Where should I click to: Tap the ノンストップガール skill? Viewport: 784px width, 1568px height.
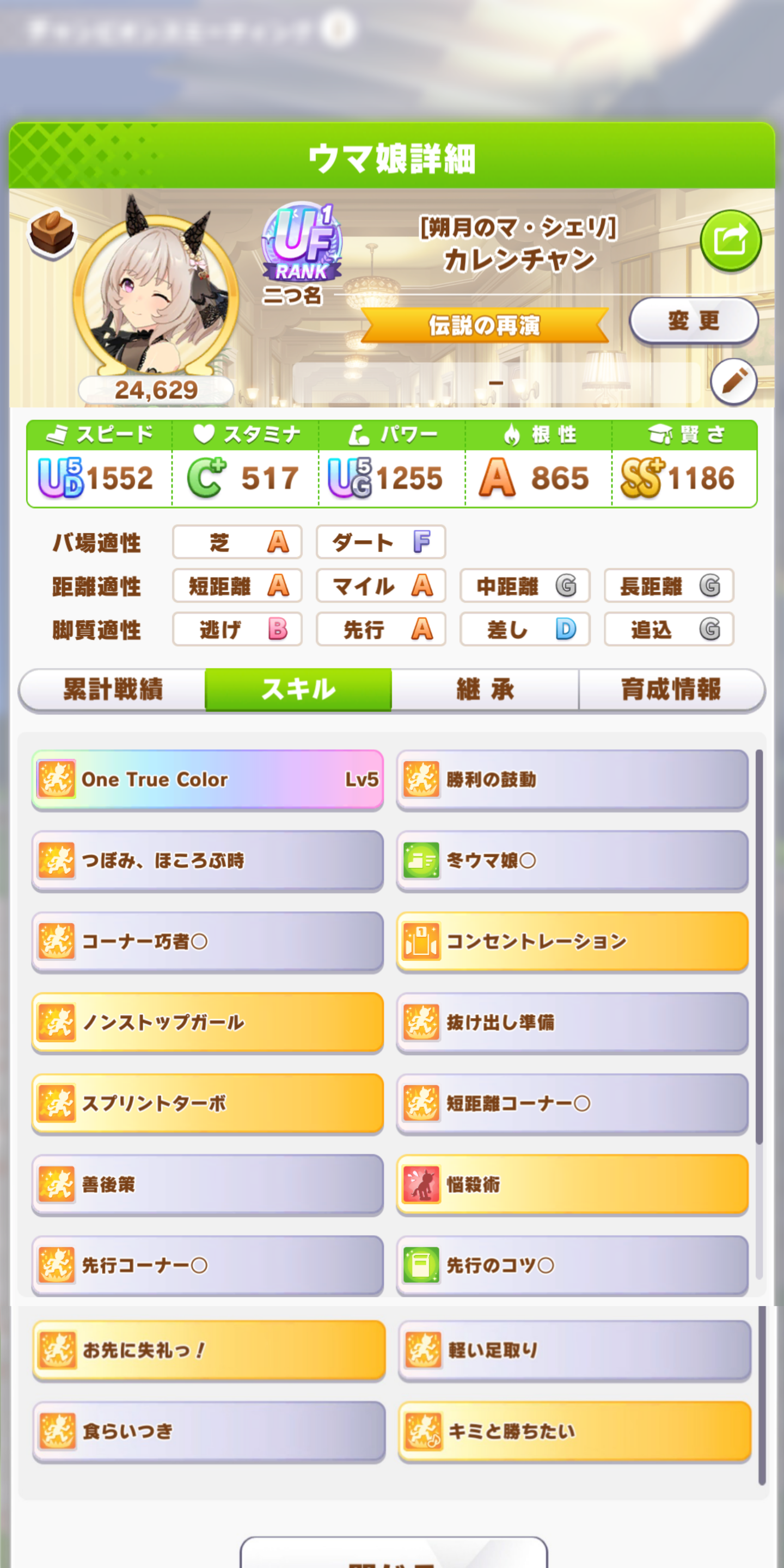point(207,1022)
